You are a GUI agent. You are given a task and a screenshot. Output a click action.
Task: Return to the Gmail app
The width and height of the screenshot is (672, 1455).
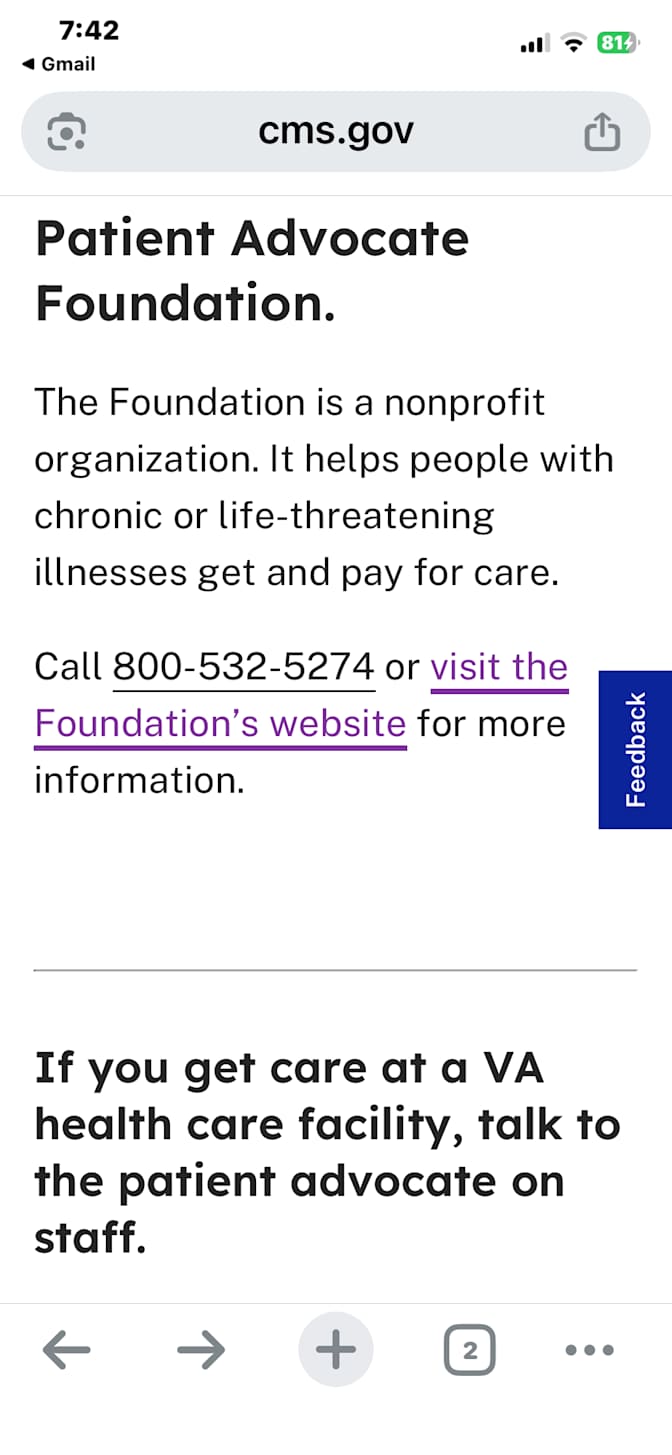(59, 64)
